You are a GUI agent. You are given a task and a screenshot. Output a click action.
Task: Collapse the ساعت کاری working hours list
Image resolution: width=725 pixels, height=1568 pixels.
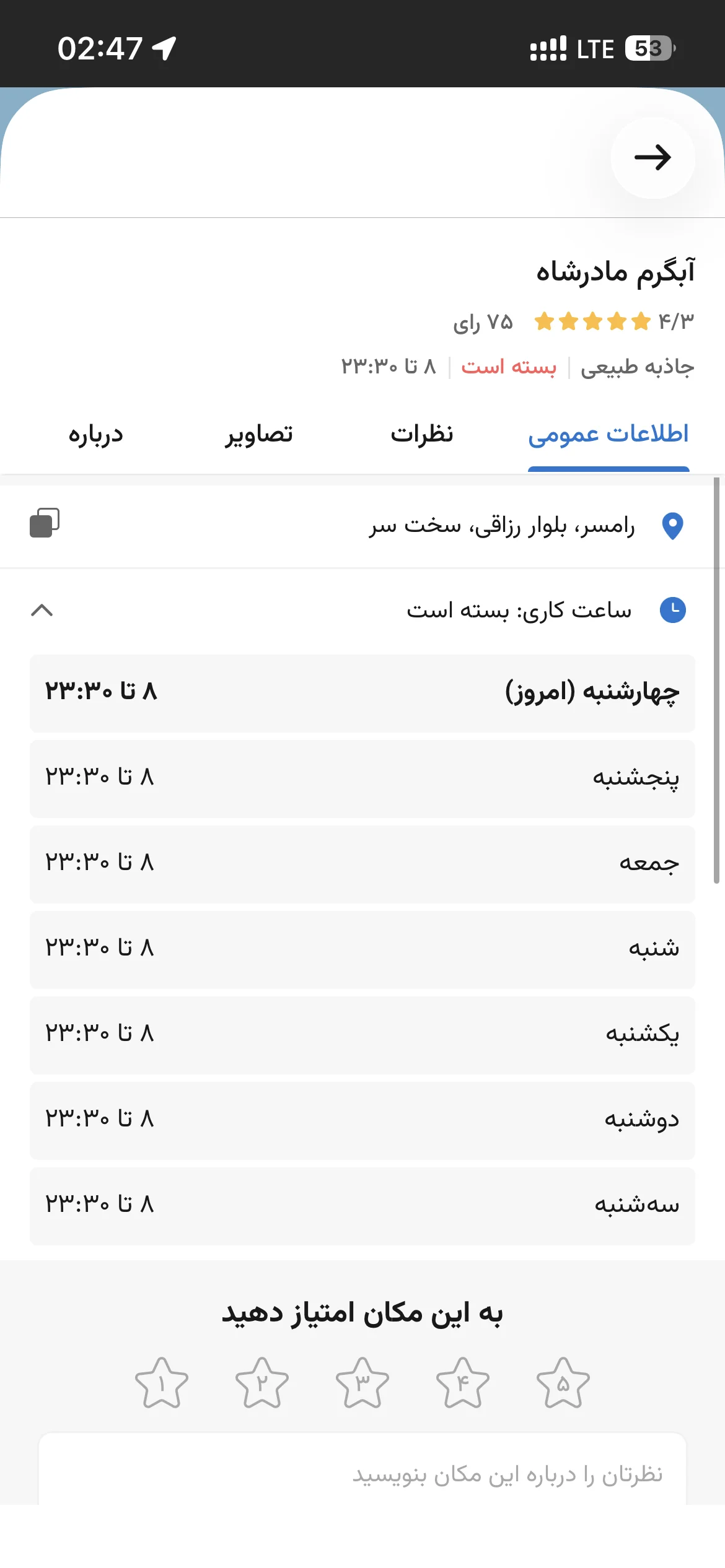click(x=42, y=610)
